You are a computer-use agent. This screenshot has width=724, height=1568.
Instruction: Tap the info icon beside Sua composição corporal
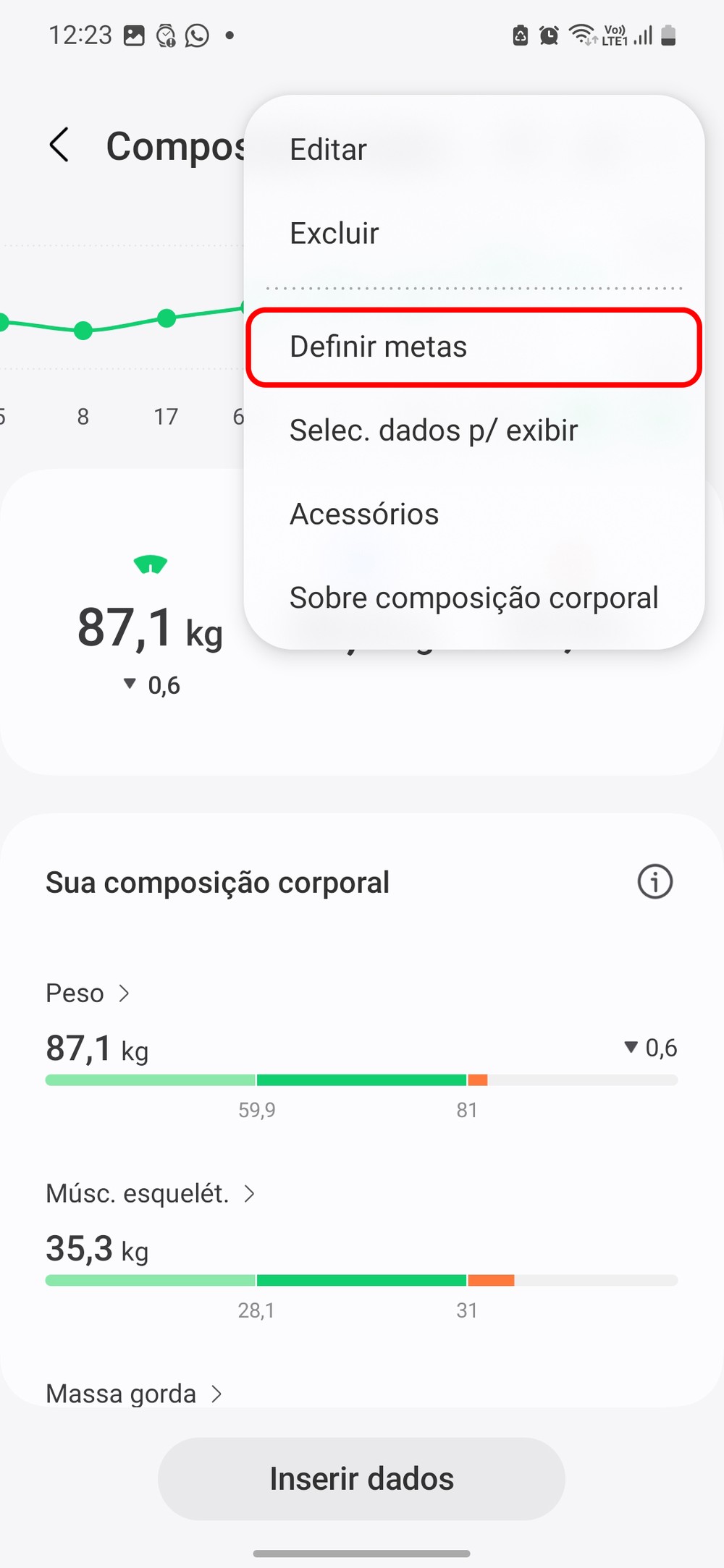654,882
